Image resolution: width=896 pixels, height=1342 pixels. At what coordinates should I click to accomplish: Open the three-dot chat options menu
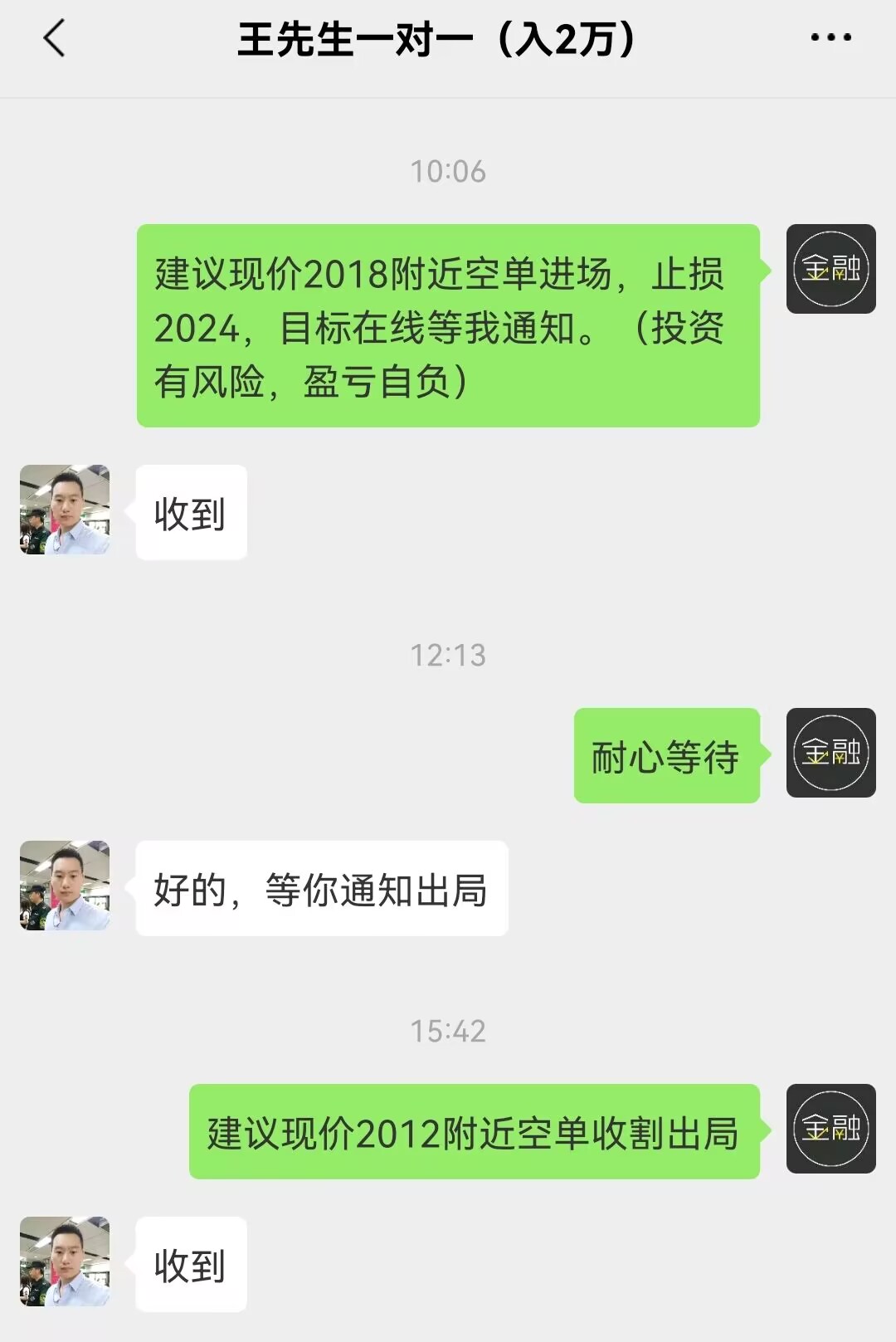point(830,37)
